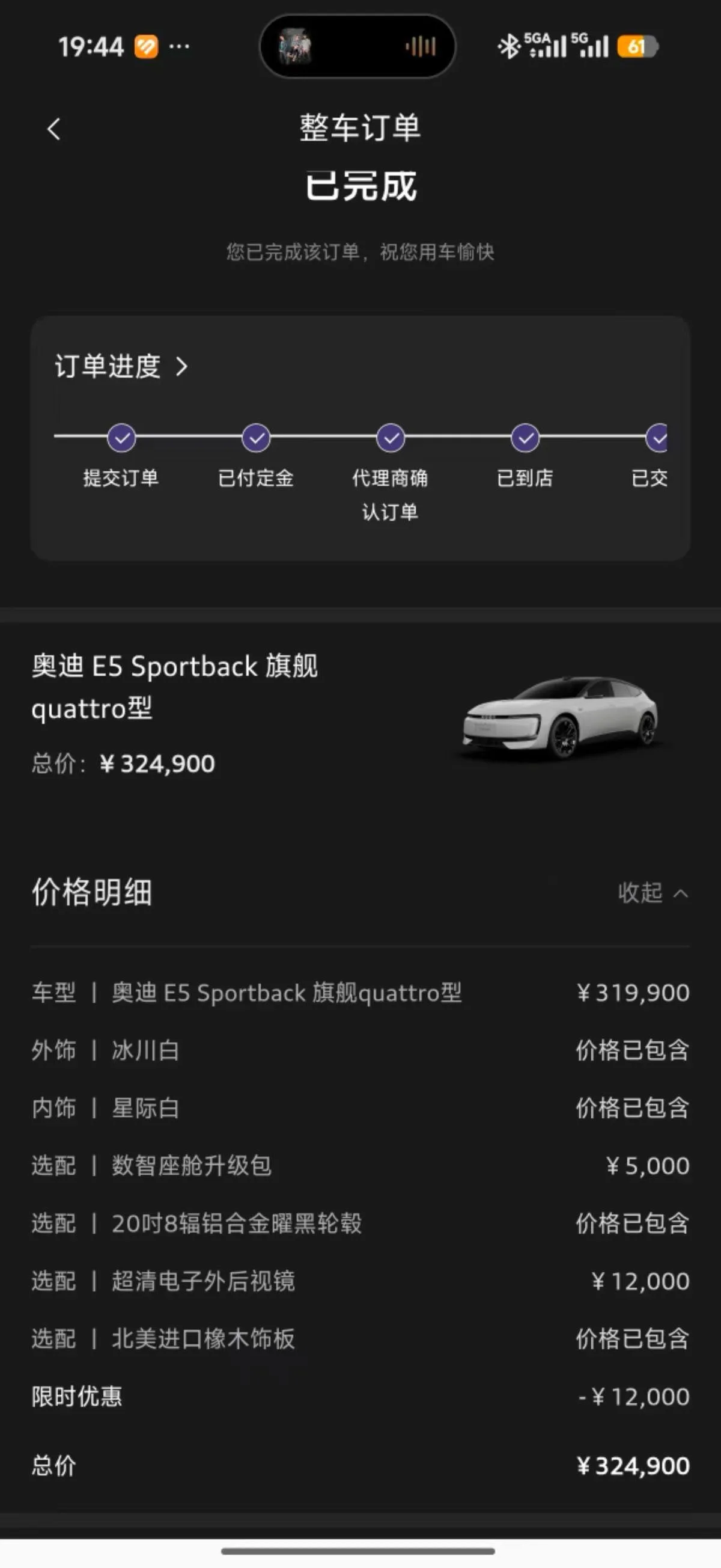Go back using the top-left arrow
The height and width of the screenshot is (1568, 721).
click(x=53, y=129)
